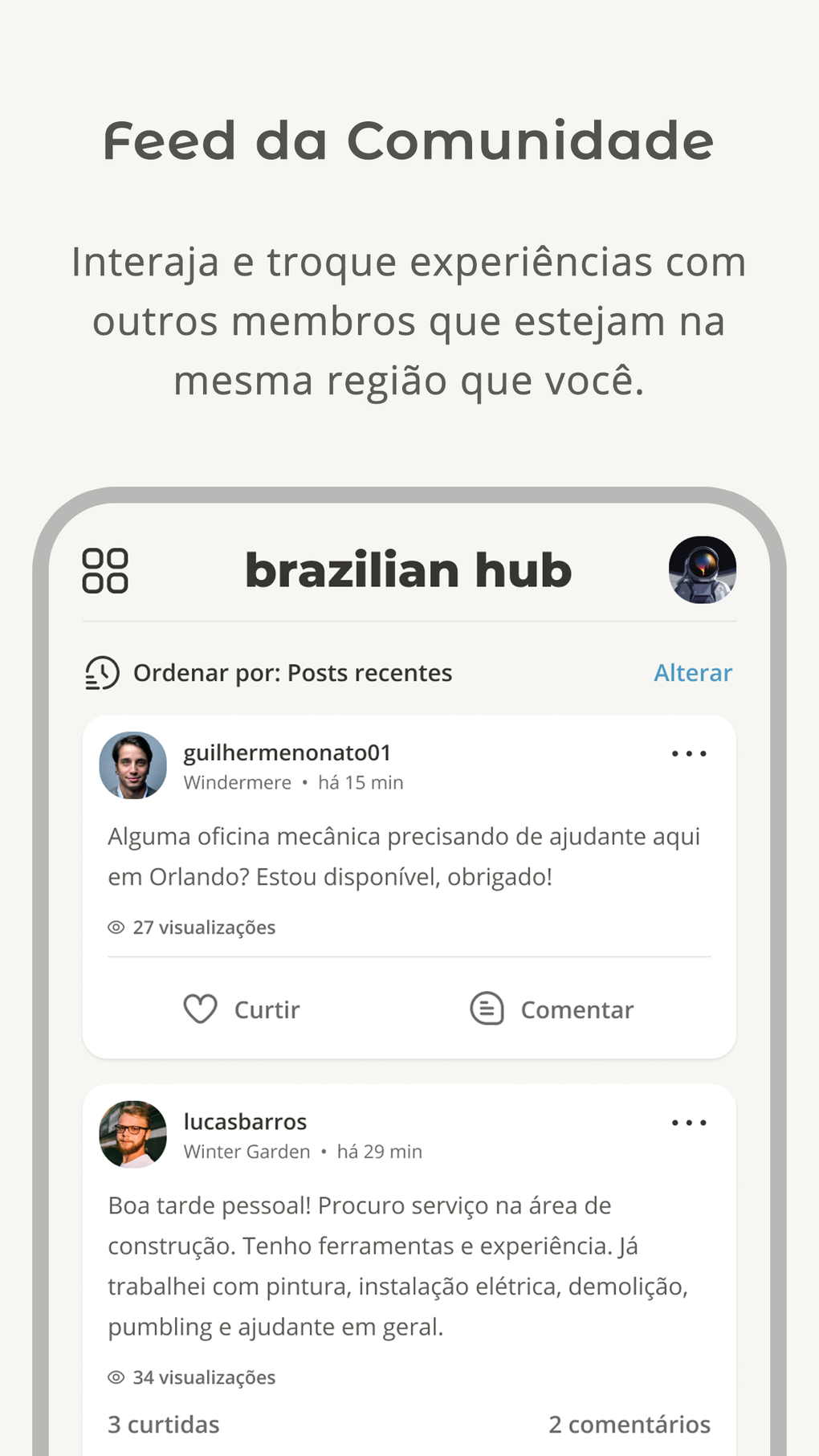The image size is (819, 1456).
Task: Change sorting by clicking Alterar
Action: tap(692, 673)
